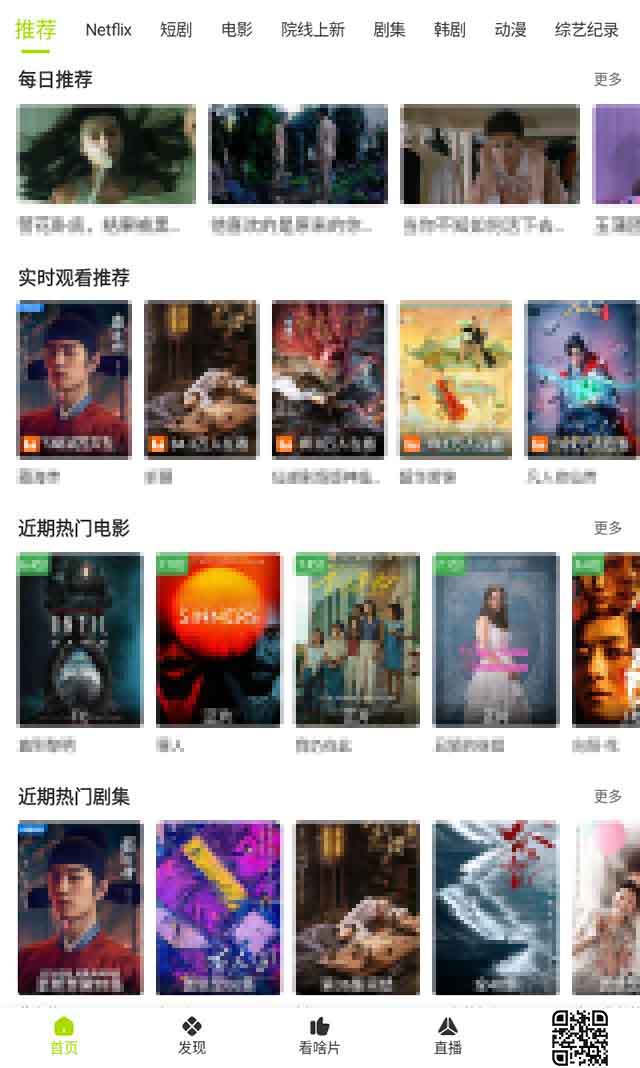Image resolution: width=640 pixels, height=1068 pixels.
Task: Open the 韩剧 category tab
Action: (450, 30)
